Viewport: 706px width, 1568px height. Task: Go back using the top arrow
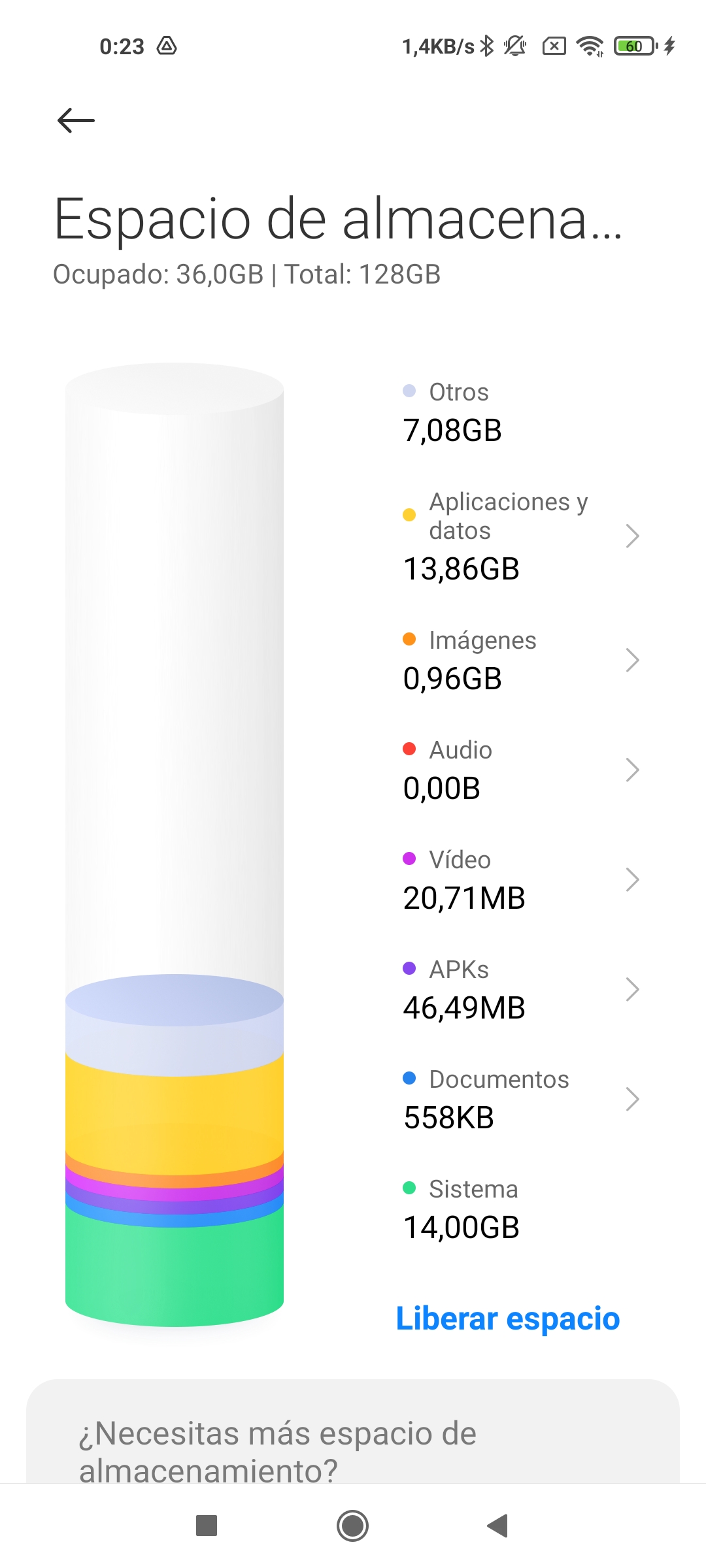point(76,120)
